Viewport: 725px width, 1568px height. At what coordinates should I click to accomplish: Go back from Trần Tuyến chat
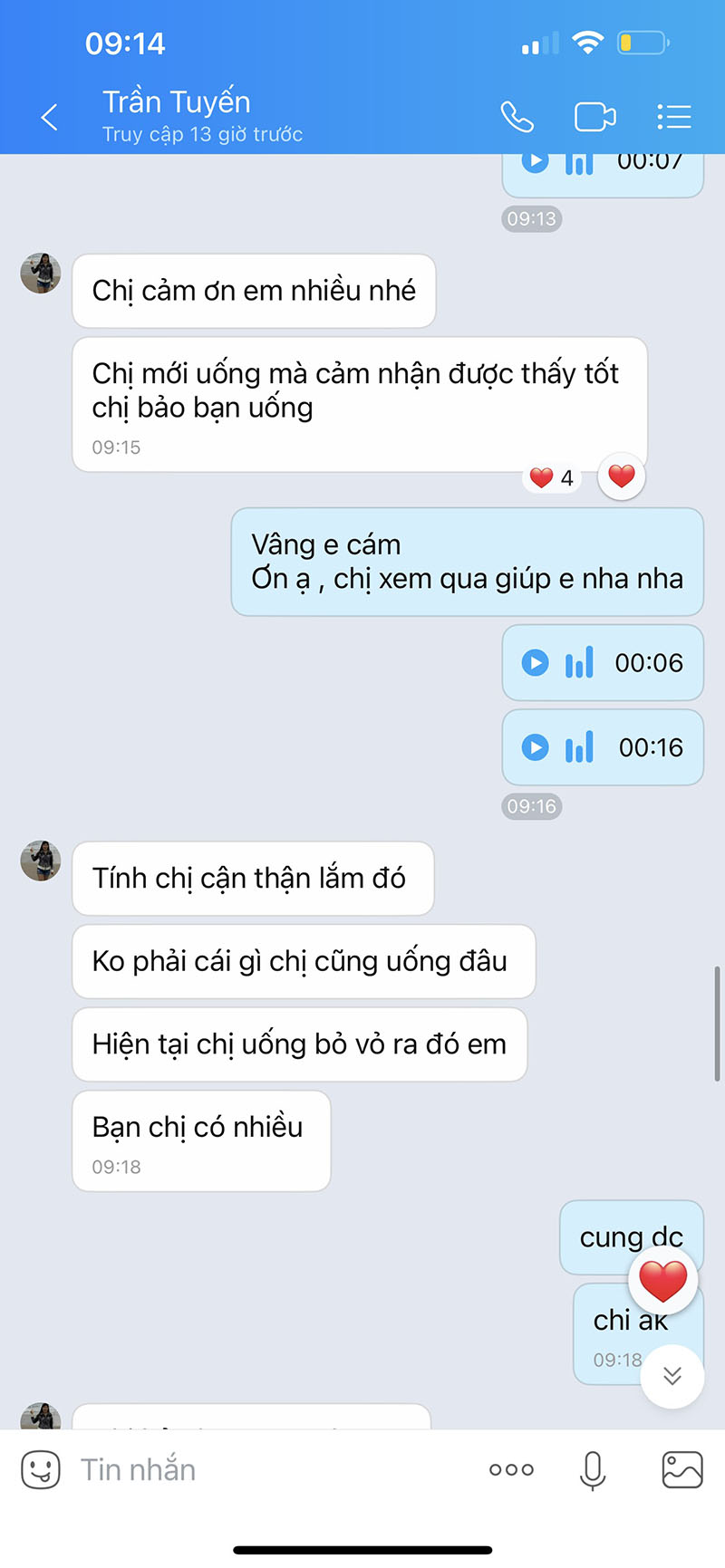coord(50,117)
